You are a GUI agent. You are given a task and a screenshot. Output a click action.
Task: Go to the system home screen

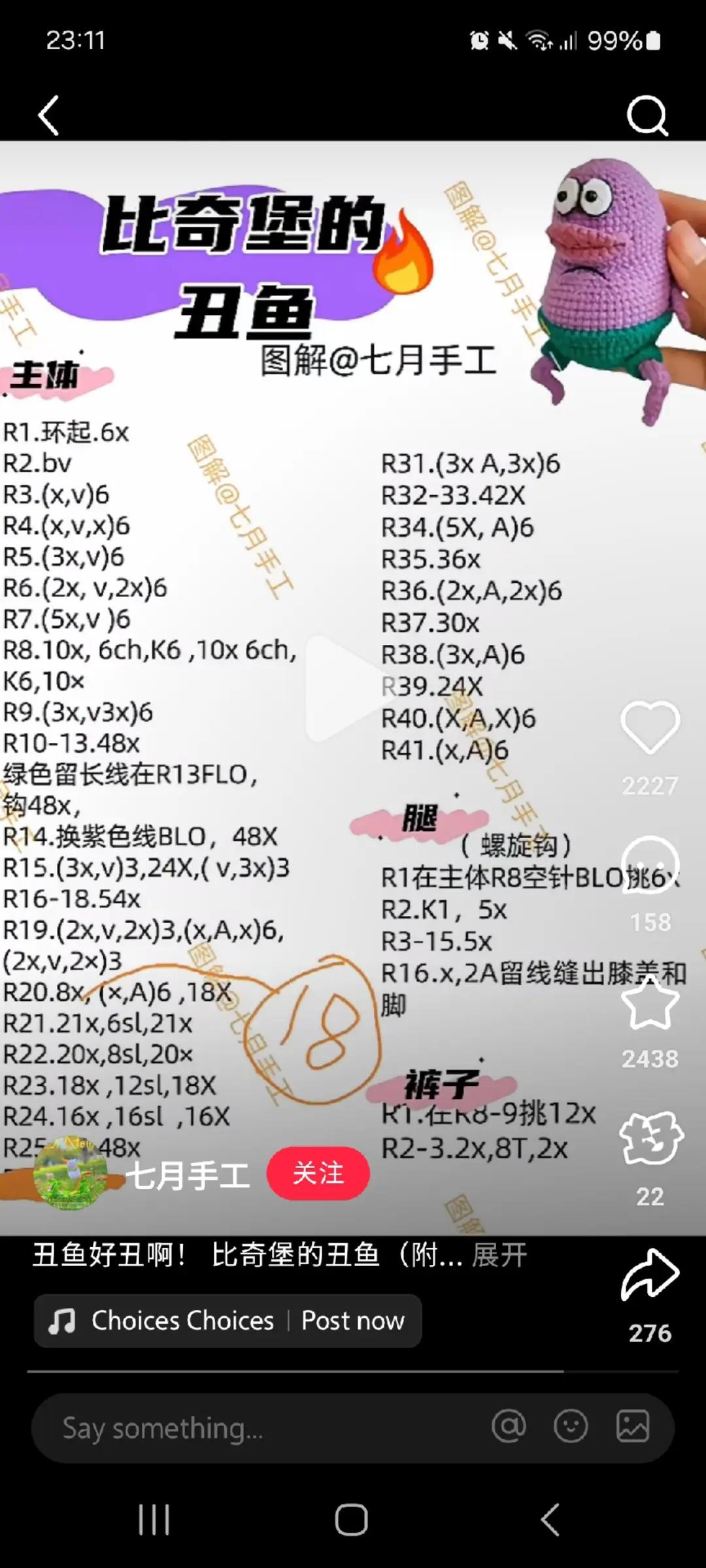[352, 1520]
